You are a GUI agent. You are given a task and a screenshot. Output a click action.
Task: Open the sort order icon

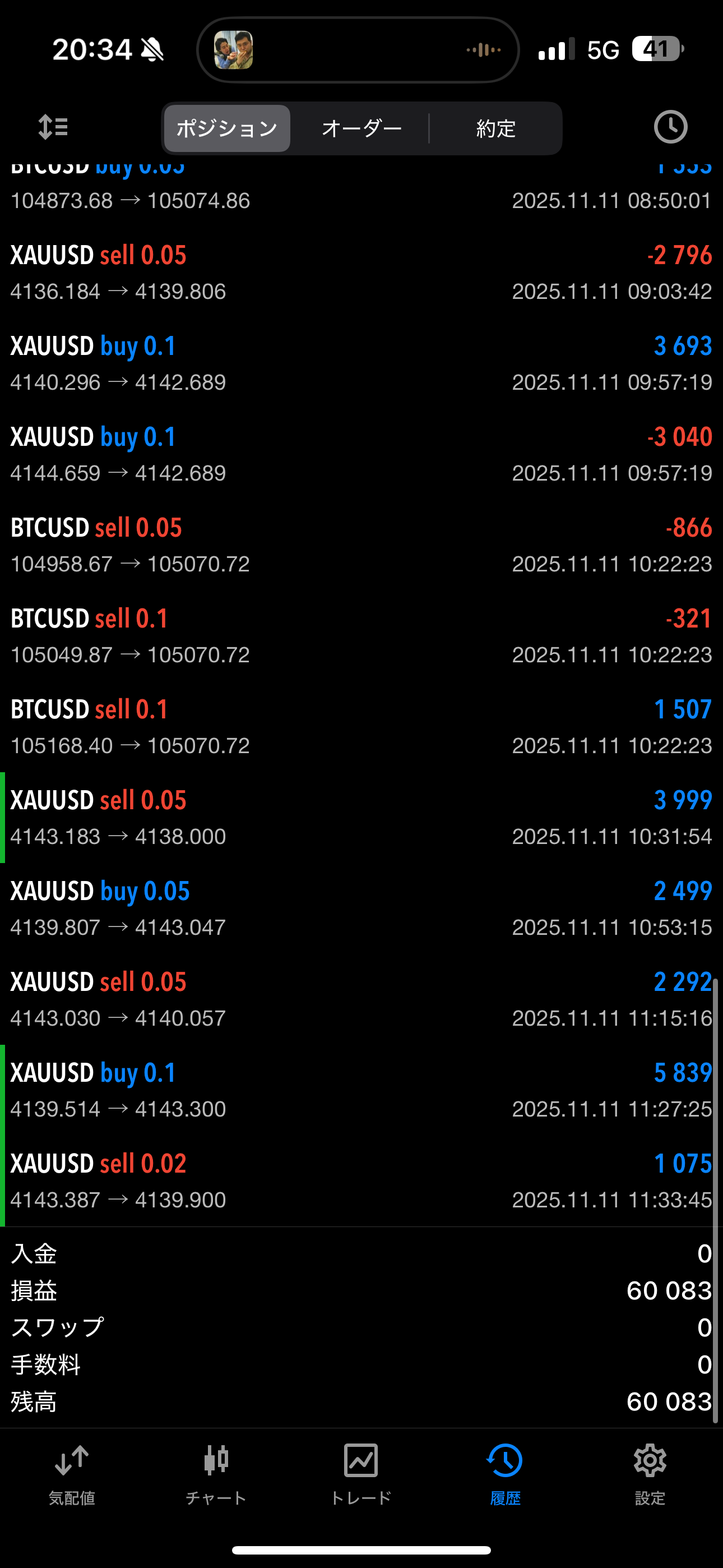tap(53, 128)
